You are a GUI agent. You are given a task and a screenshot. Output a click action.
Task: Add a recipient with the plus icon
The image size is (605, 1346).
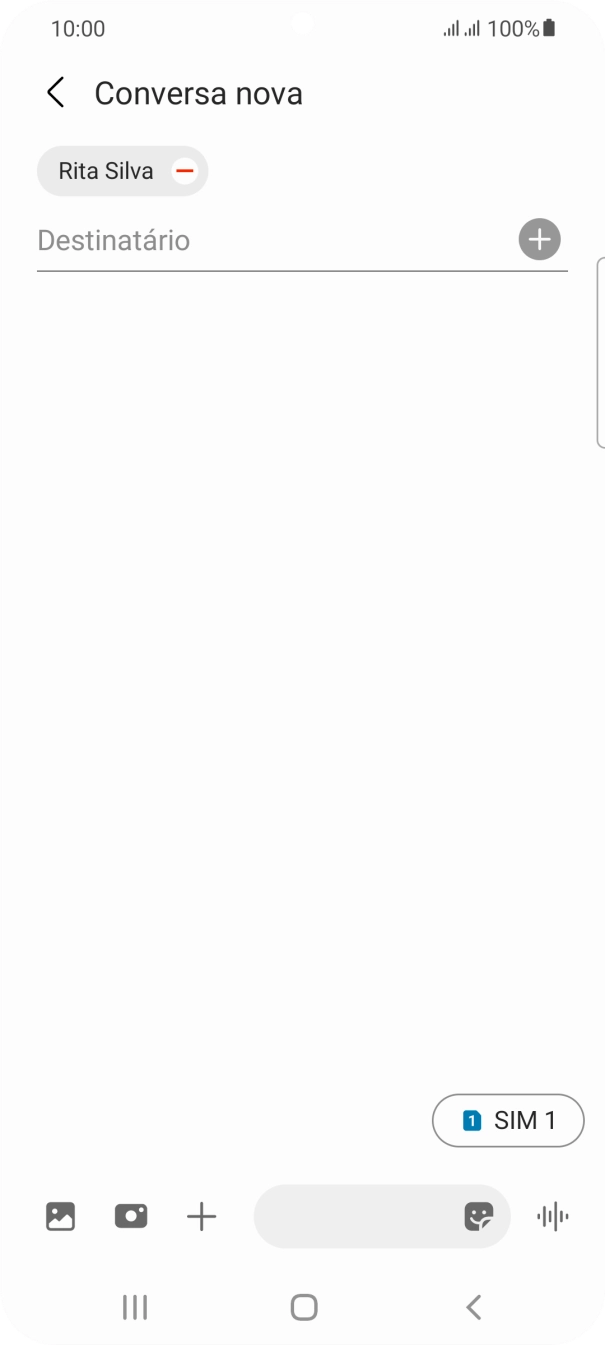click(539, 240)
